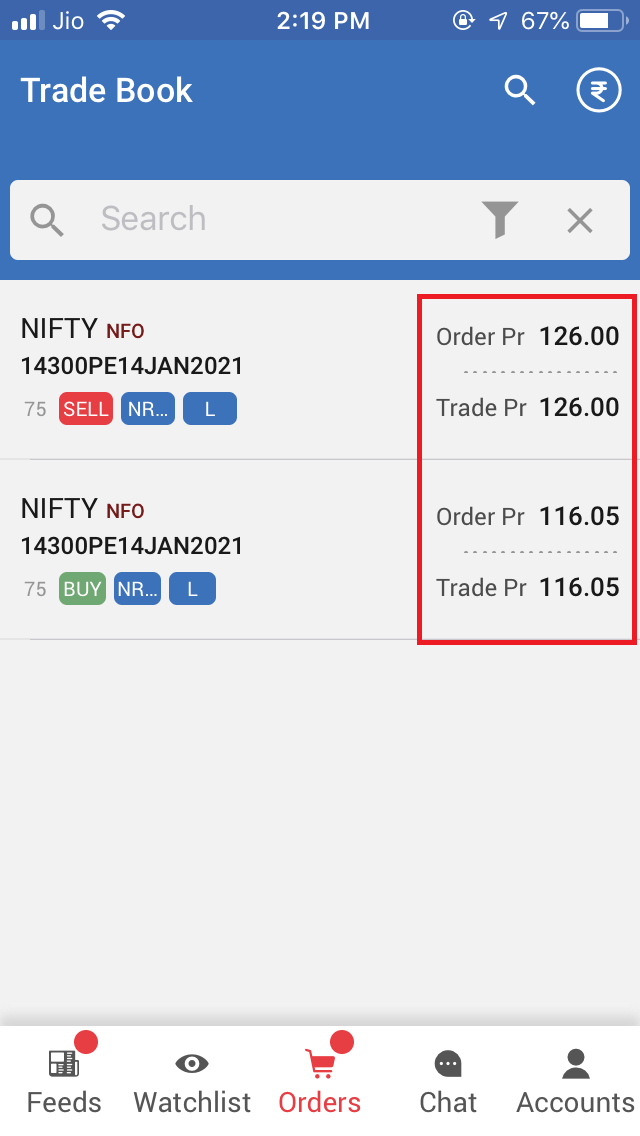Open the Chat tab
This screenshot has width=640, height=1136.
point(448,1081)
